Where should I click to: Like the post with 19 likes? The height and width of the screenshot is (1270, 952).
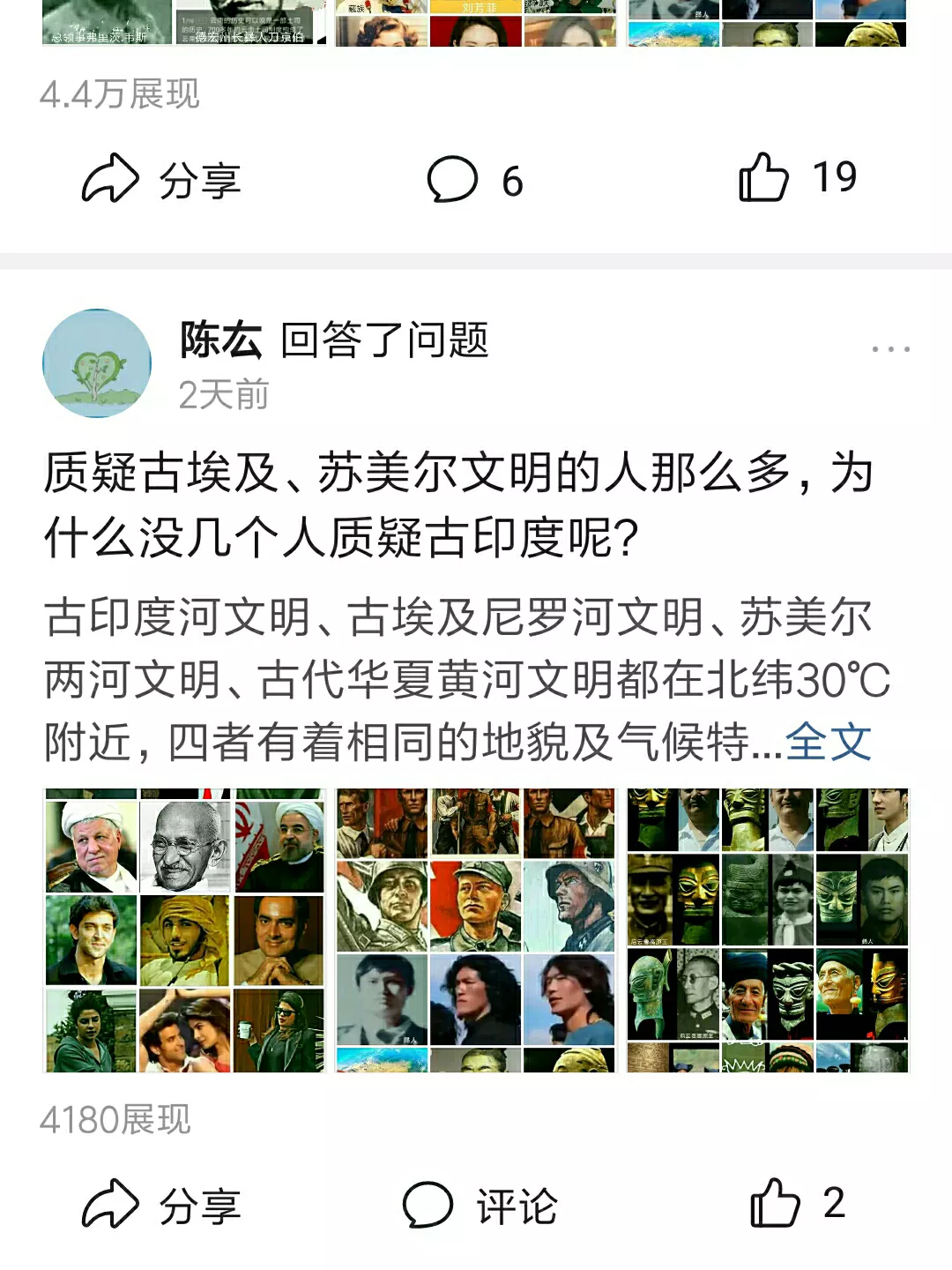[796, 178]
